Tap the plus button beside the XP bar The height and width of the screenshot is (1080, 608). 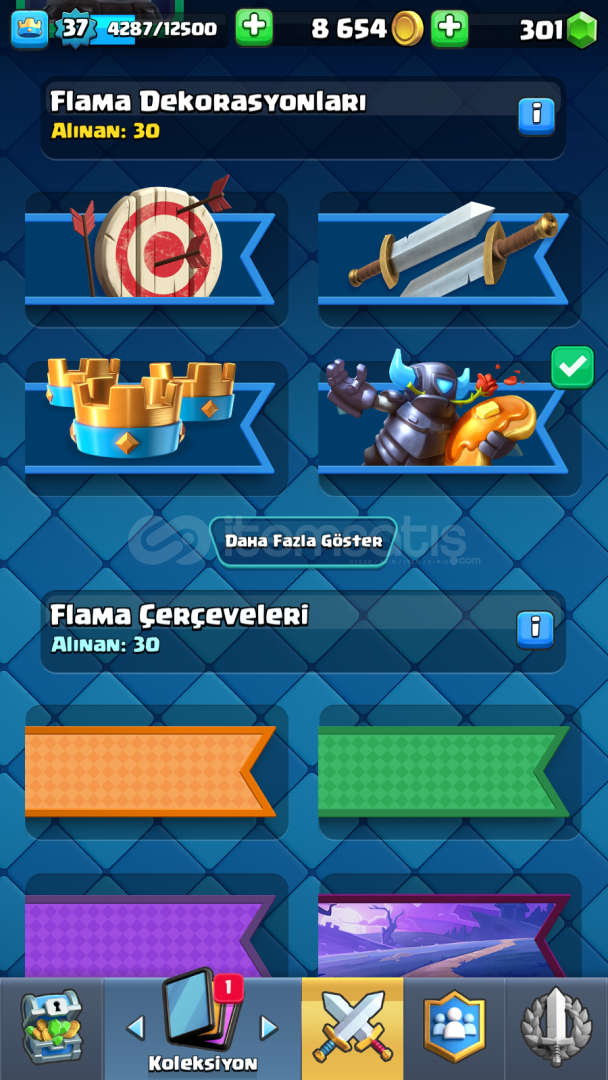click(x=254, y=27)
